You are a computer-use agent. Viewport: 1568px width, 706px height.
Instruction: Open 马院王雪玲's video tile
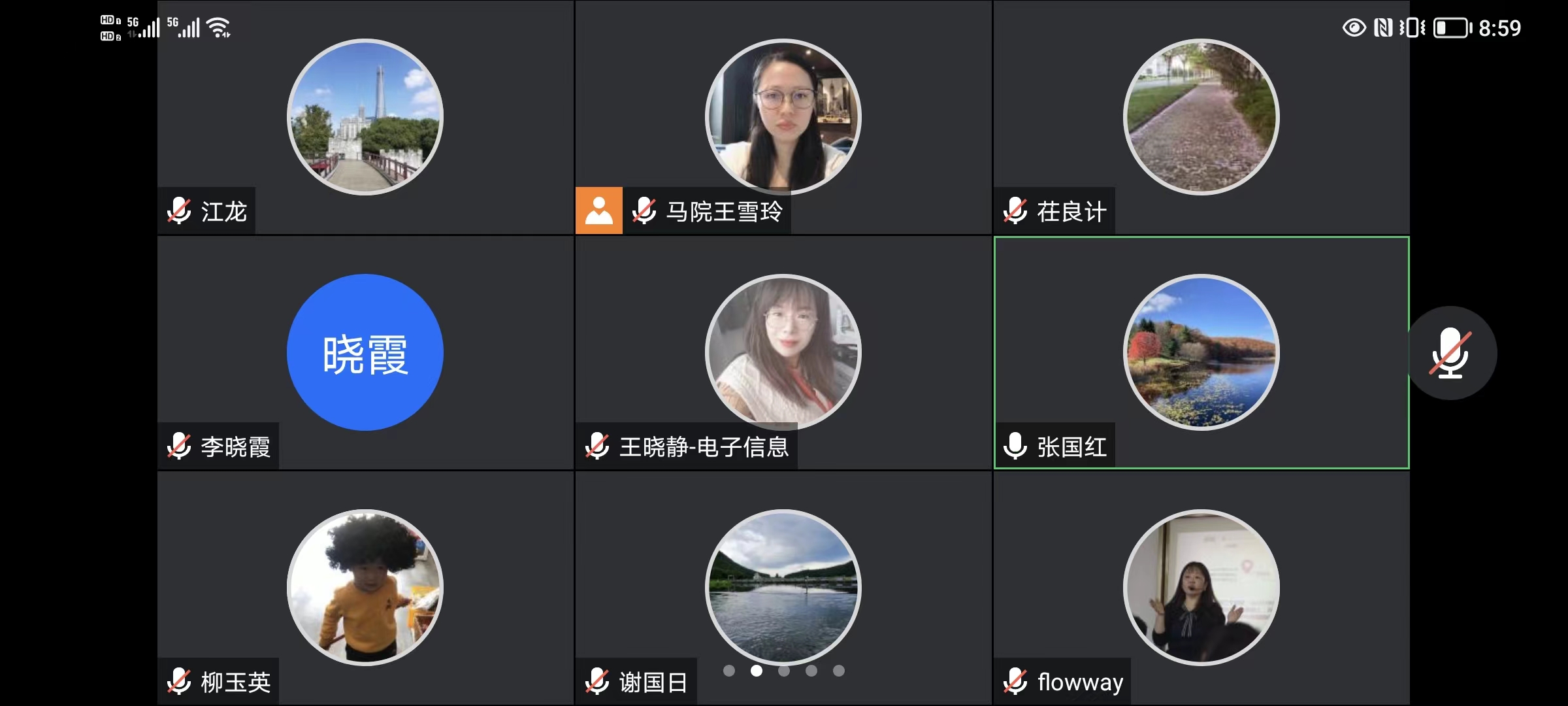(783, 118)
